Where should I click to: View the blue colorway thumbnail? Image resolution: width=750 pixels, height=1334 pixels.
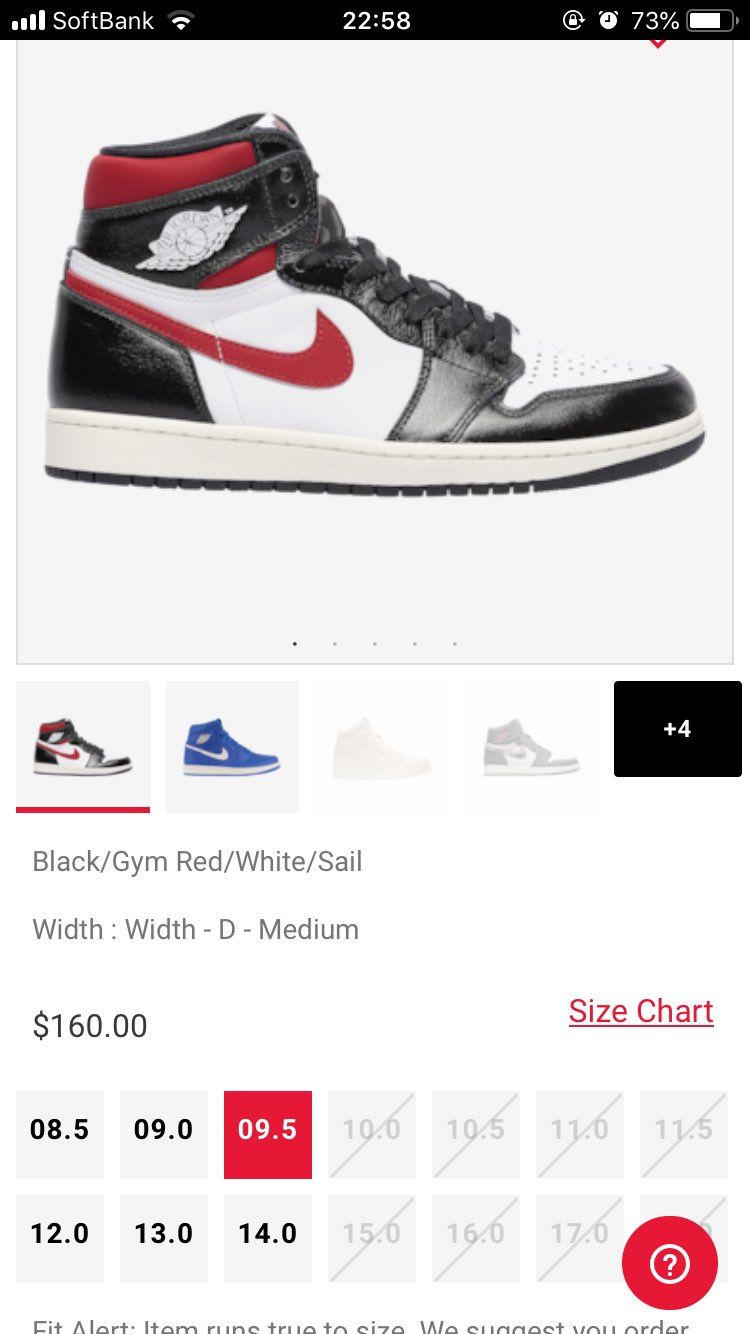(x=232, y=746)
